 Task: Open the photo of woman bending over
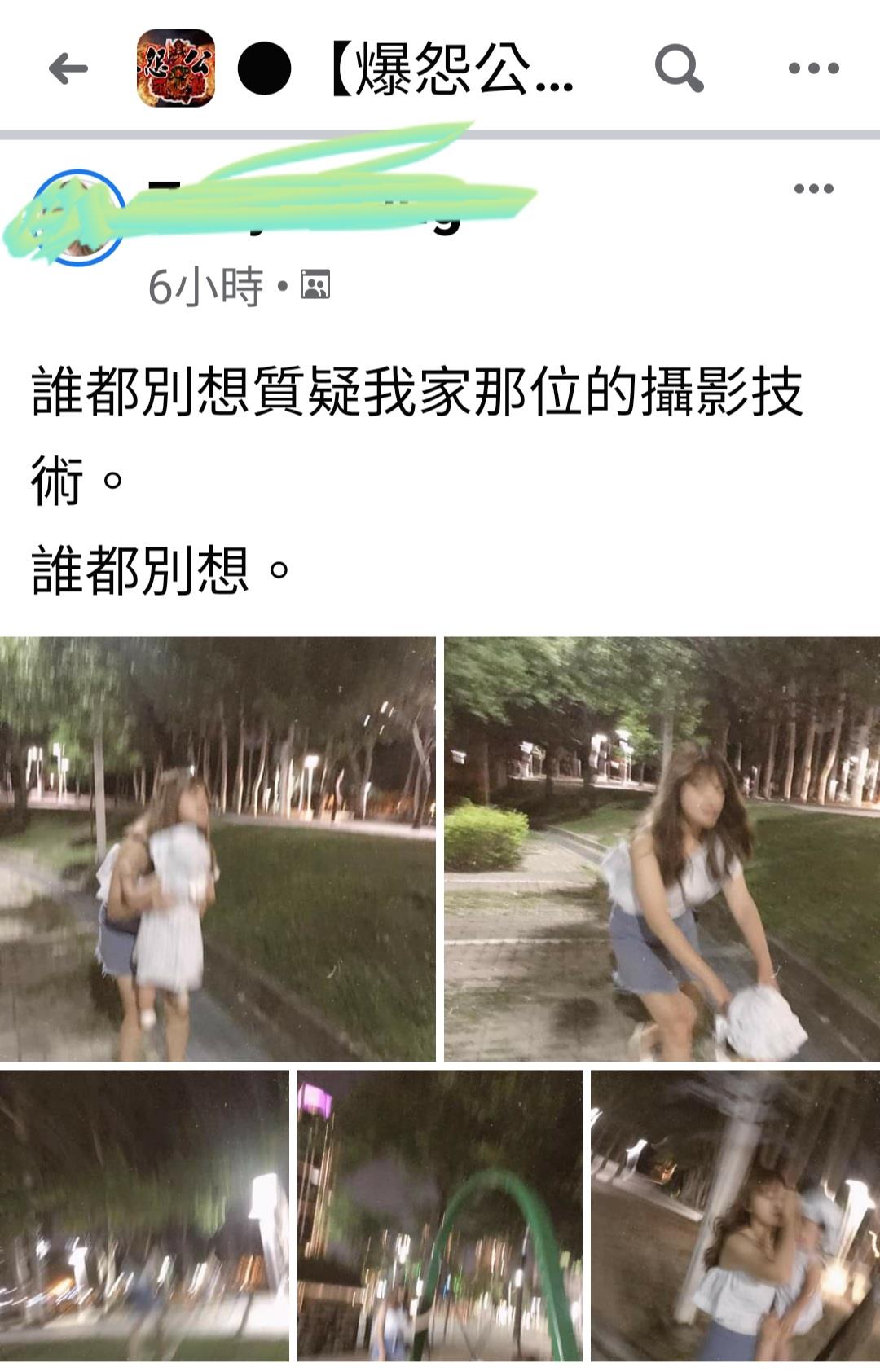(662, 849)
